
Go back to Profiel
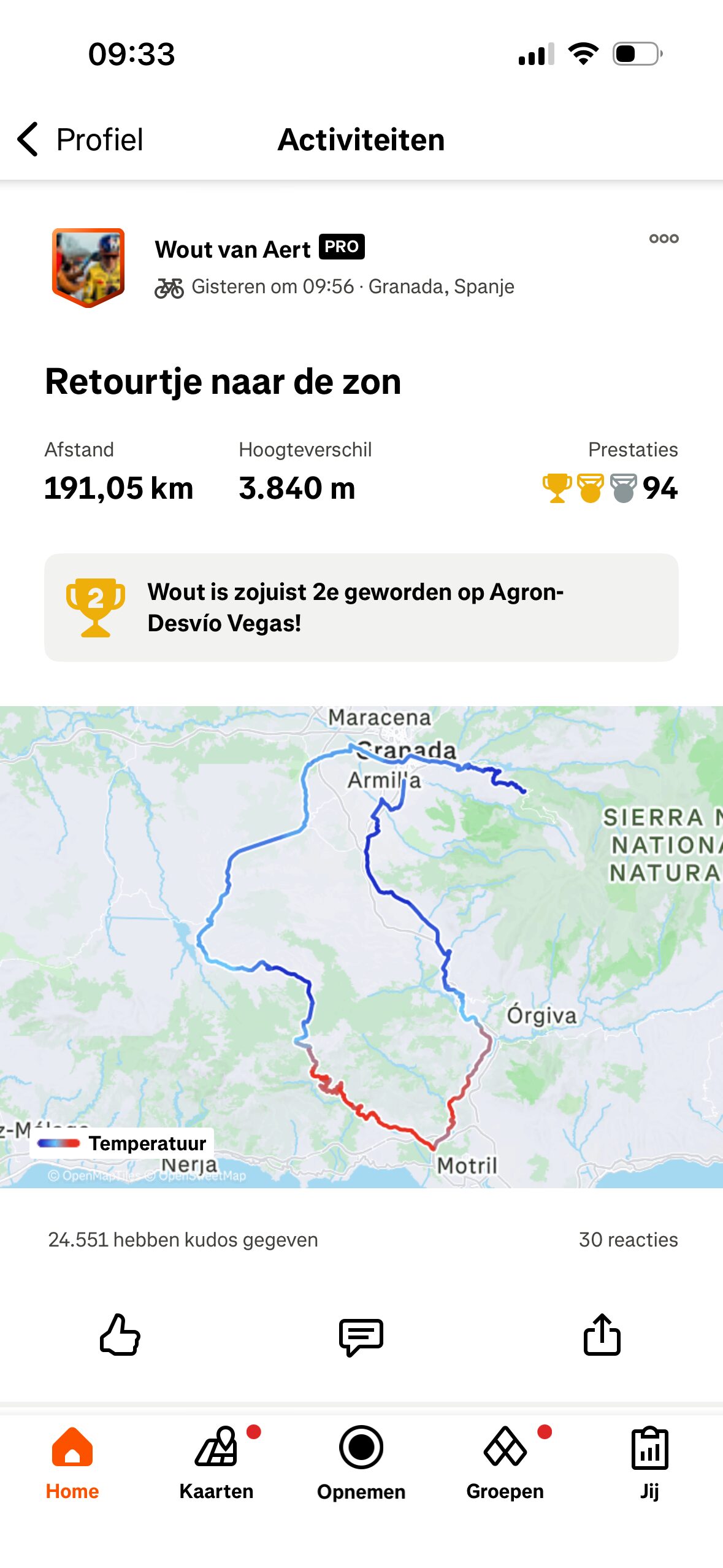pyautogui.click(x=80, y=139)
